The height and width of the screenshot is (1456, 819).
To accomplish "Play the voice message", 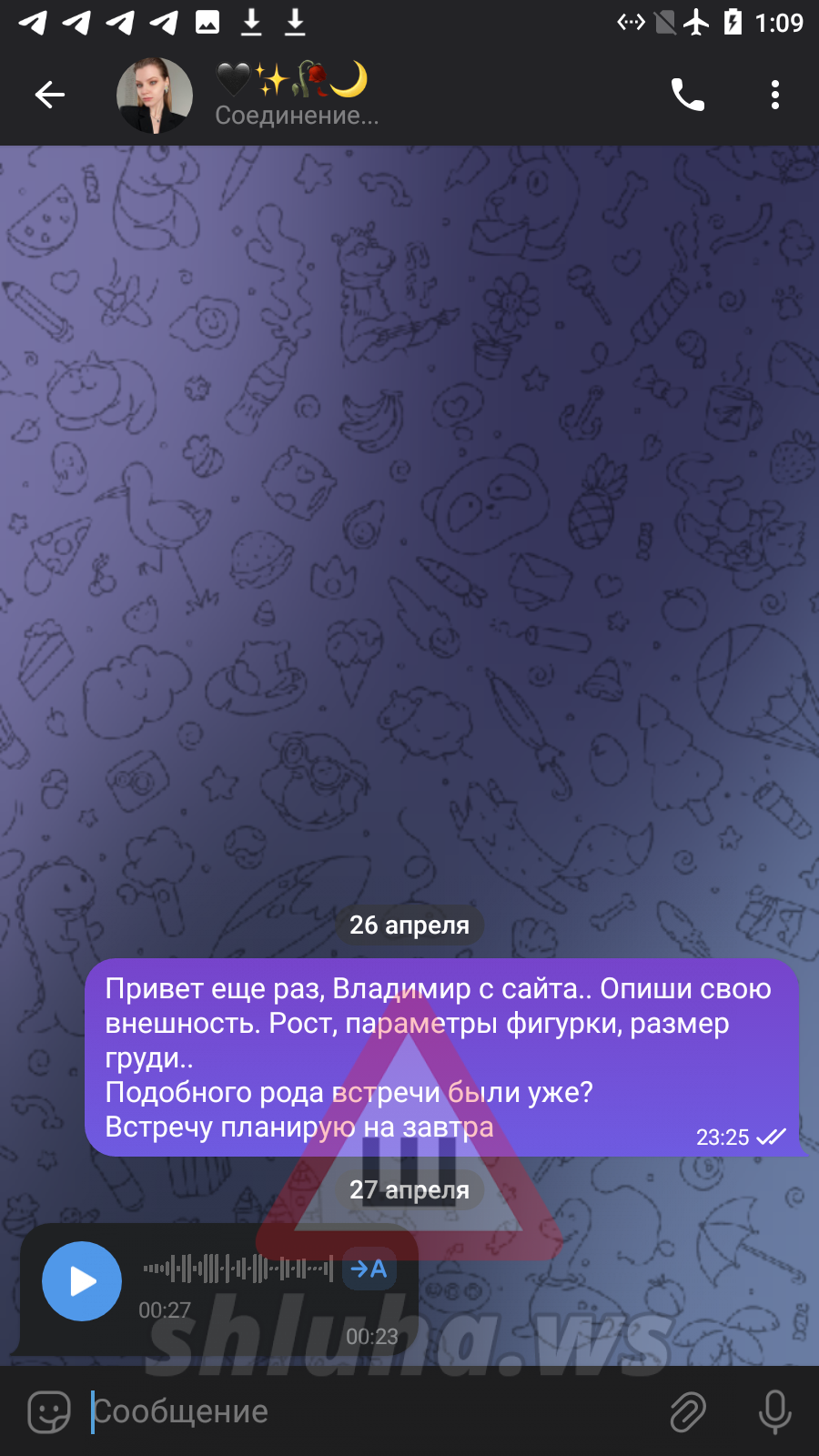I will (82, 1281).
